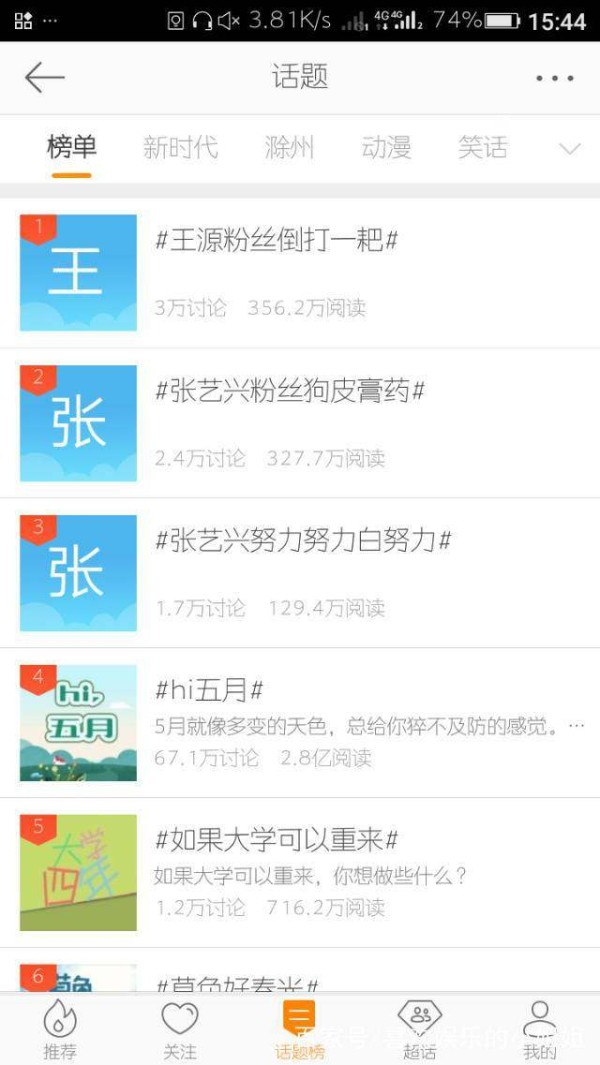Switch to the 关注 tab
This screenshot has height=1065, width=600.
[179, 1030]
